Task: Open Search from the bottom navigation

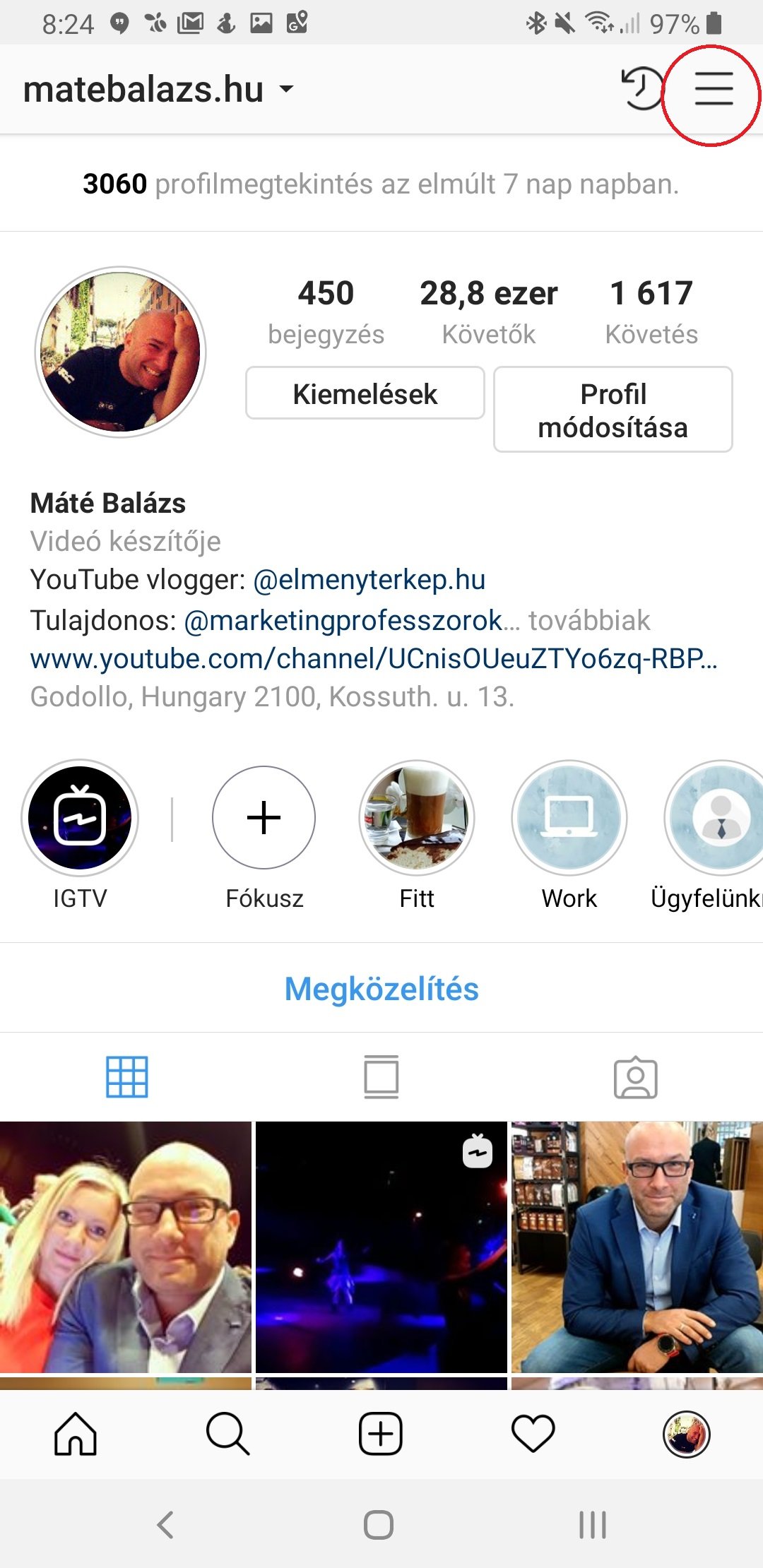Action: [228, 1434]
